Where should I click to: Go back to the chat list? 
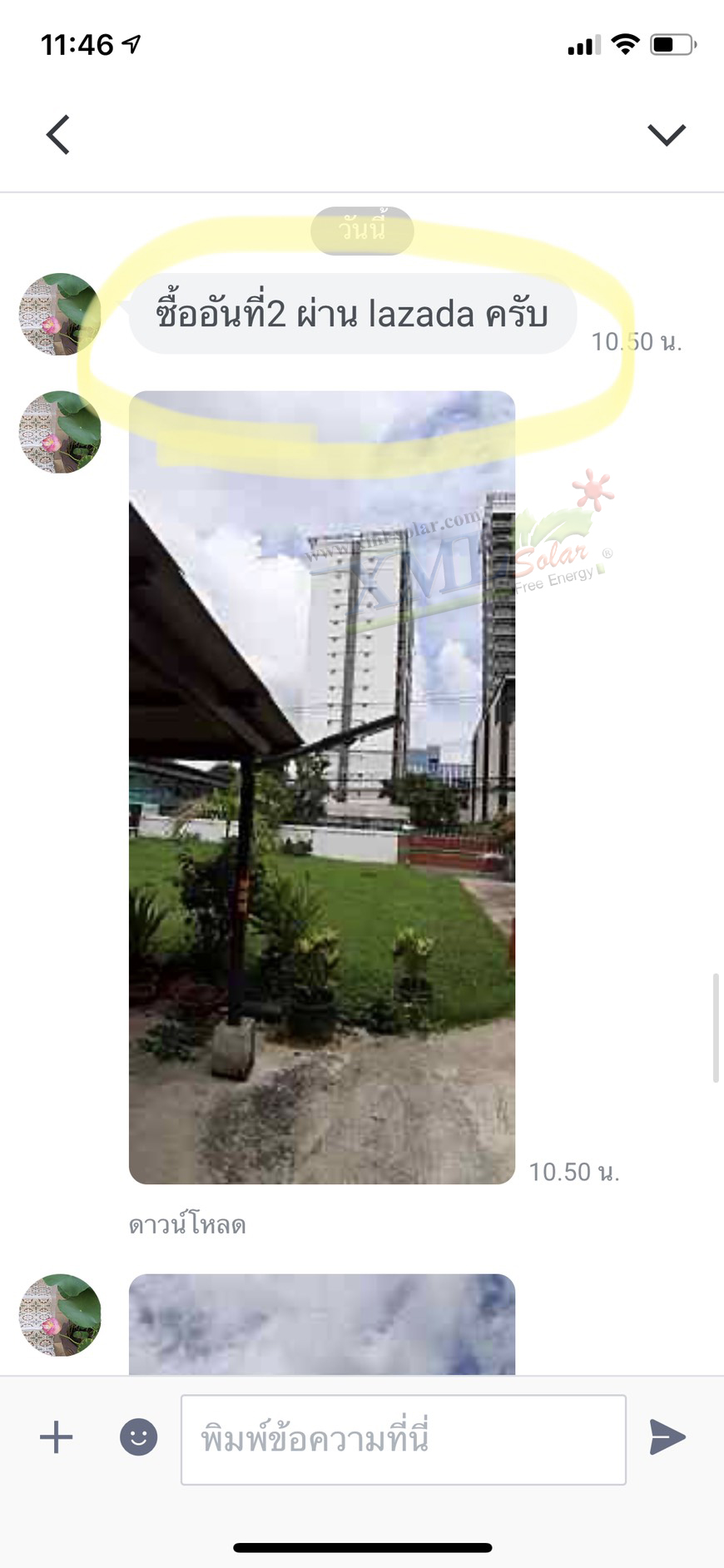click(x=57, y=135)
